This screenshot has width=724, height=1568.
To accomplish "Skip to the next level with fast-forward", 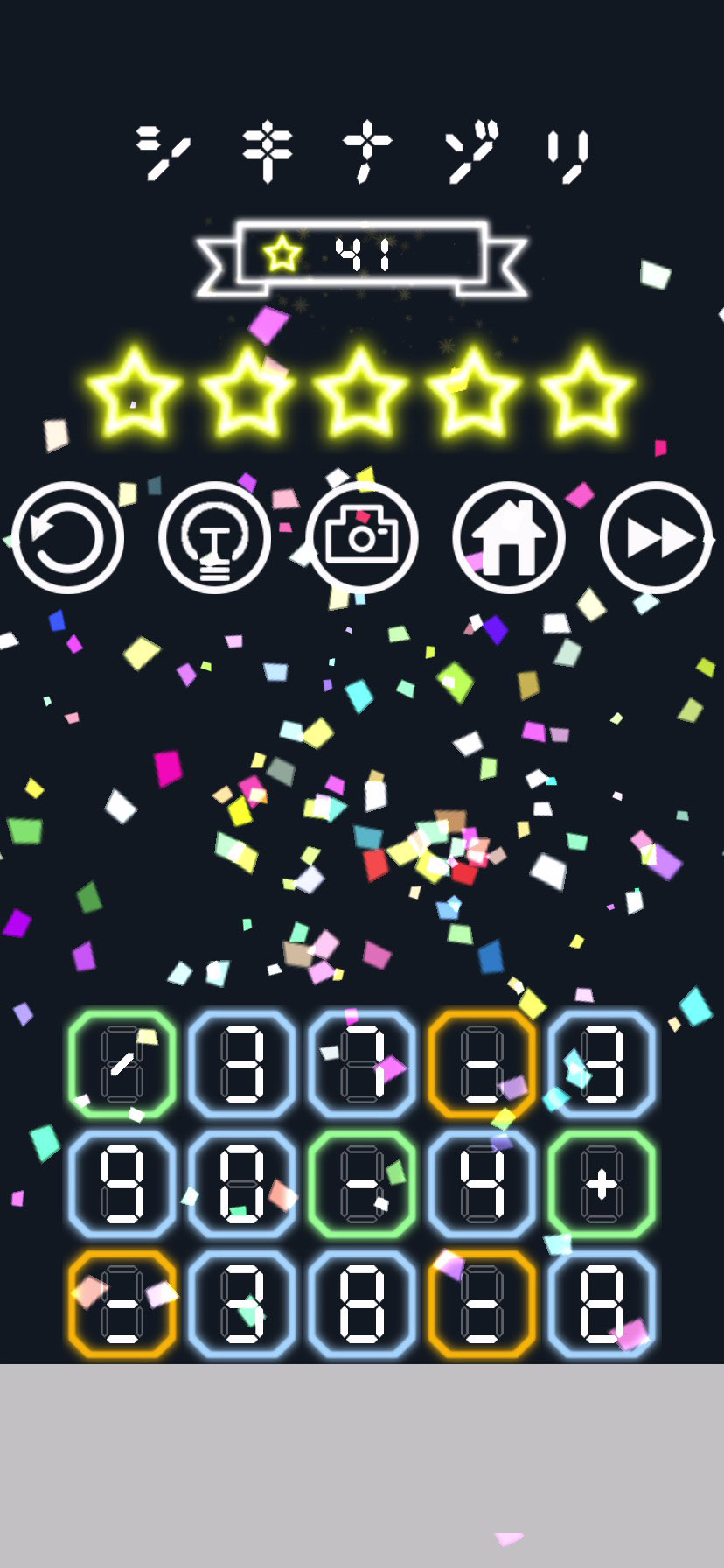I will pyautogui.click(x=656, y=537).
